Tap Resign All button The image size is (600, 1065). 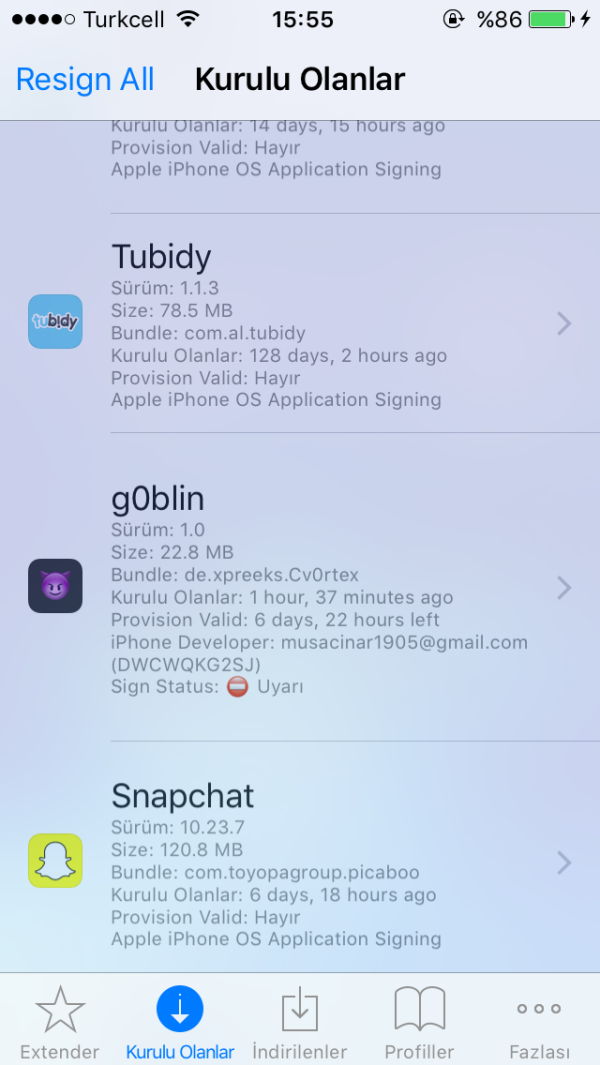coord(85,80)
